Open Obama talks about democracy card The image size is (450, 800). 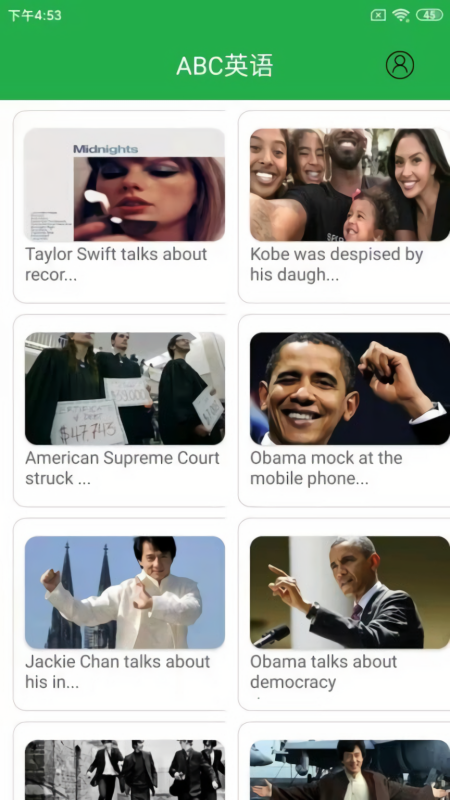(x=344, y=614)
